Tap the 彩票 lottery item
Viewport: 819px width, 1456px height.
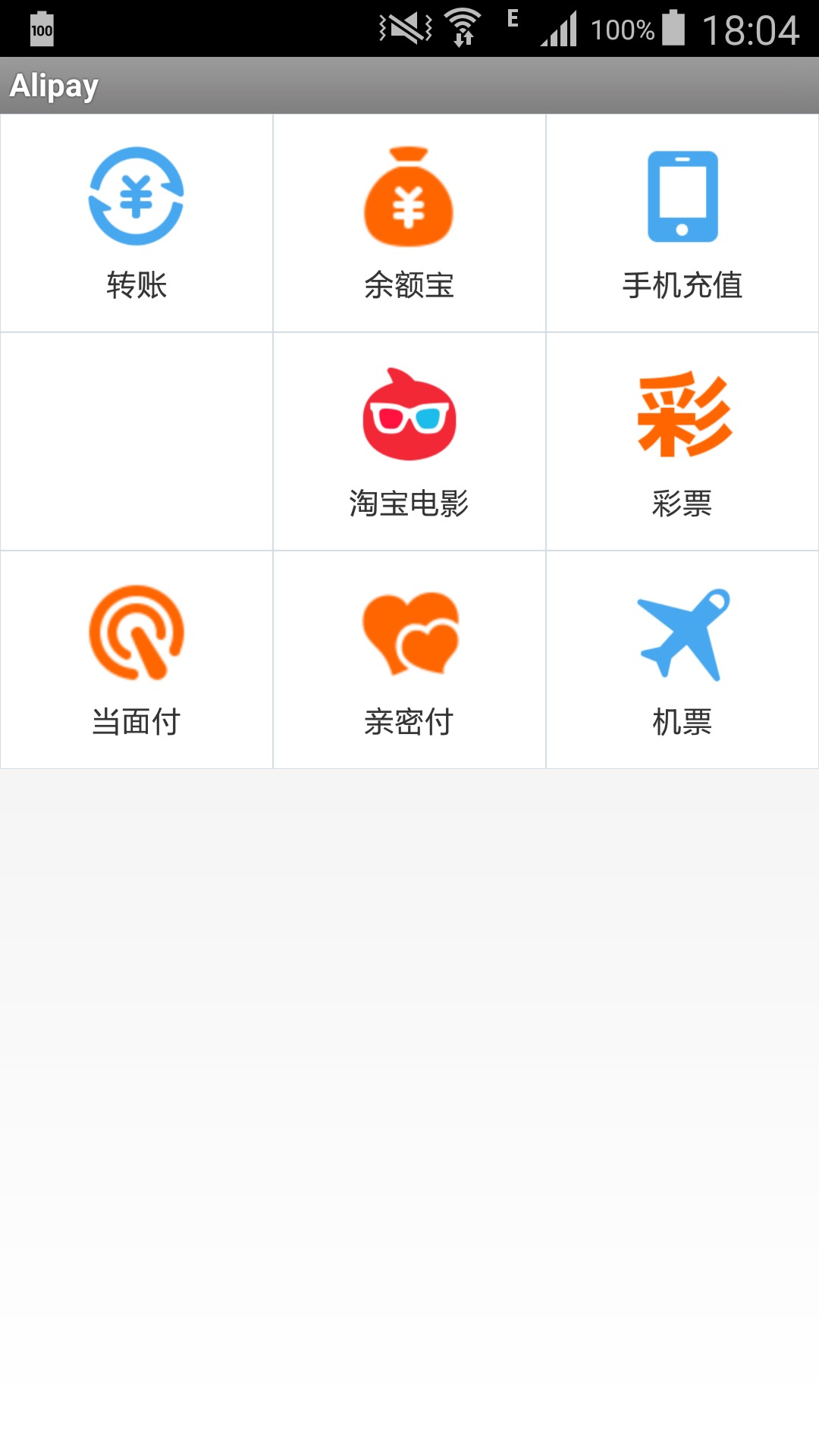click(x=682, y=441)
